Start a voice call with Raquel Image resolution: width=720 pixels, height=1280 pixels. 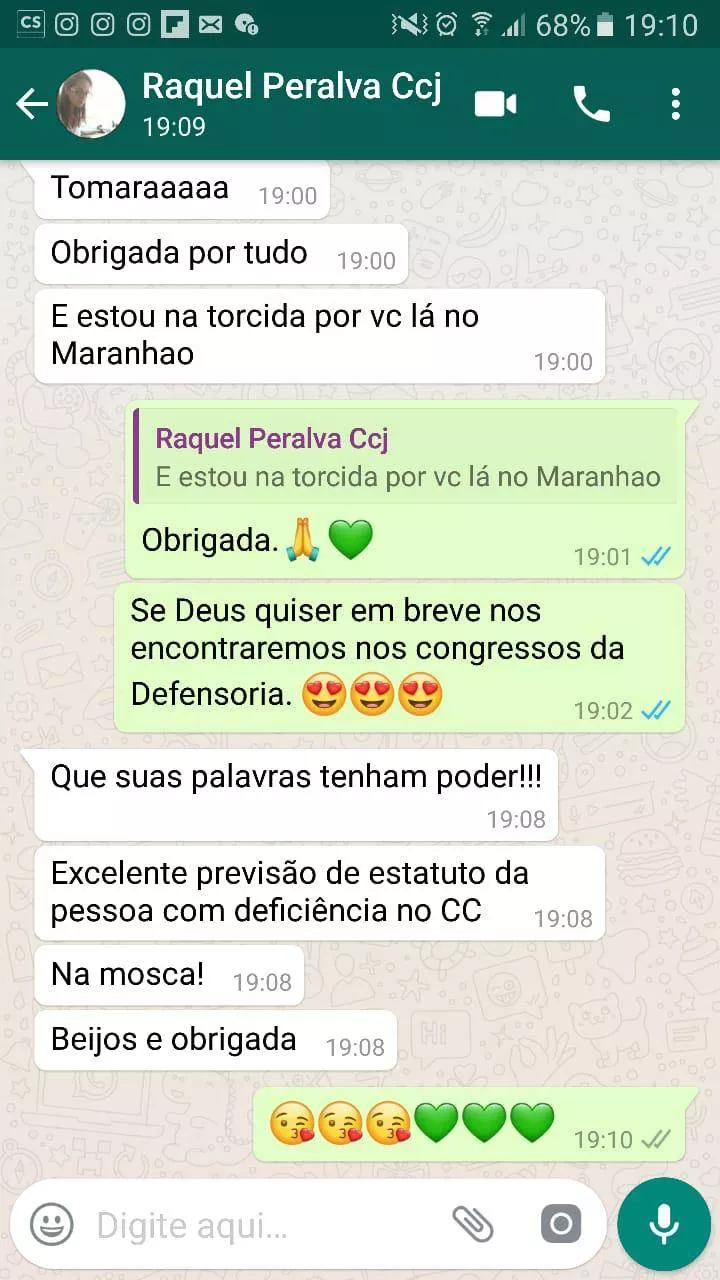[591, 104]
